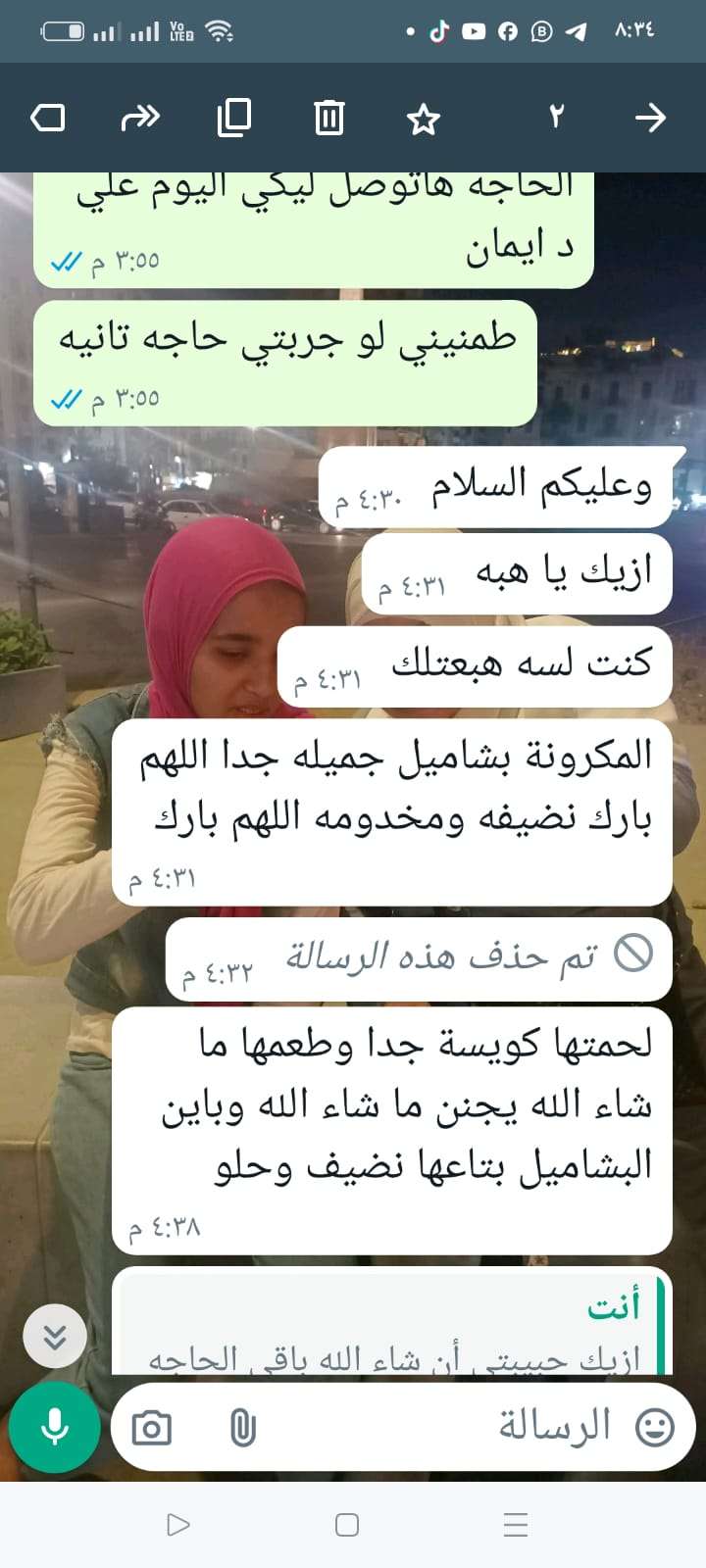Record a voice message
The height and width of the screenshot is (1568, 706).
pos(55,1427)
